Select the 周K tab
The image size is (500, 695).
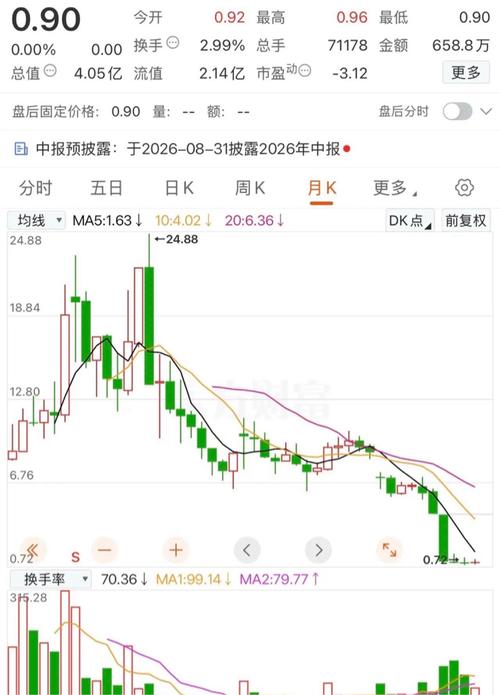[x=250, y=188]
